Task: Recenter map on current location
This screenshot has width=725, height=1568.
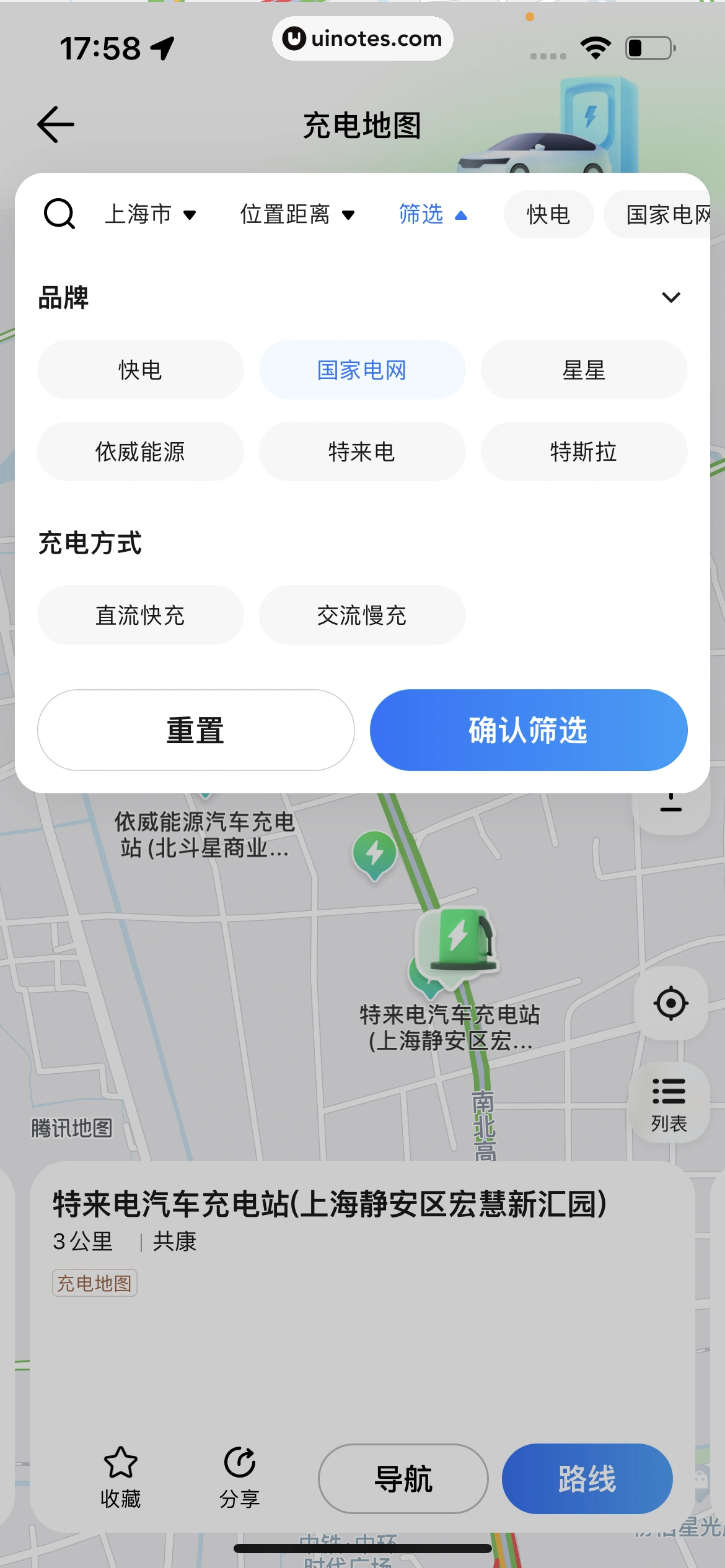Action: pyautogui.click(x=670, y=1003)
